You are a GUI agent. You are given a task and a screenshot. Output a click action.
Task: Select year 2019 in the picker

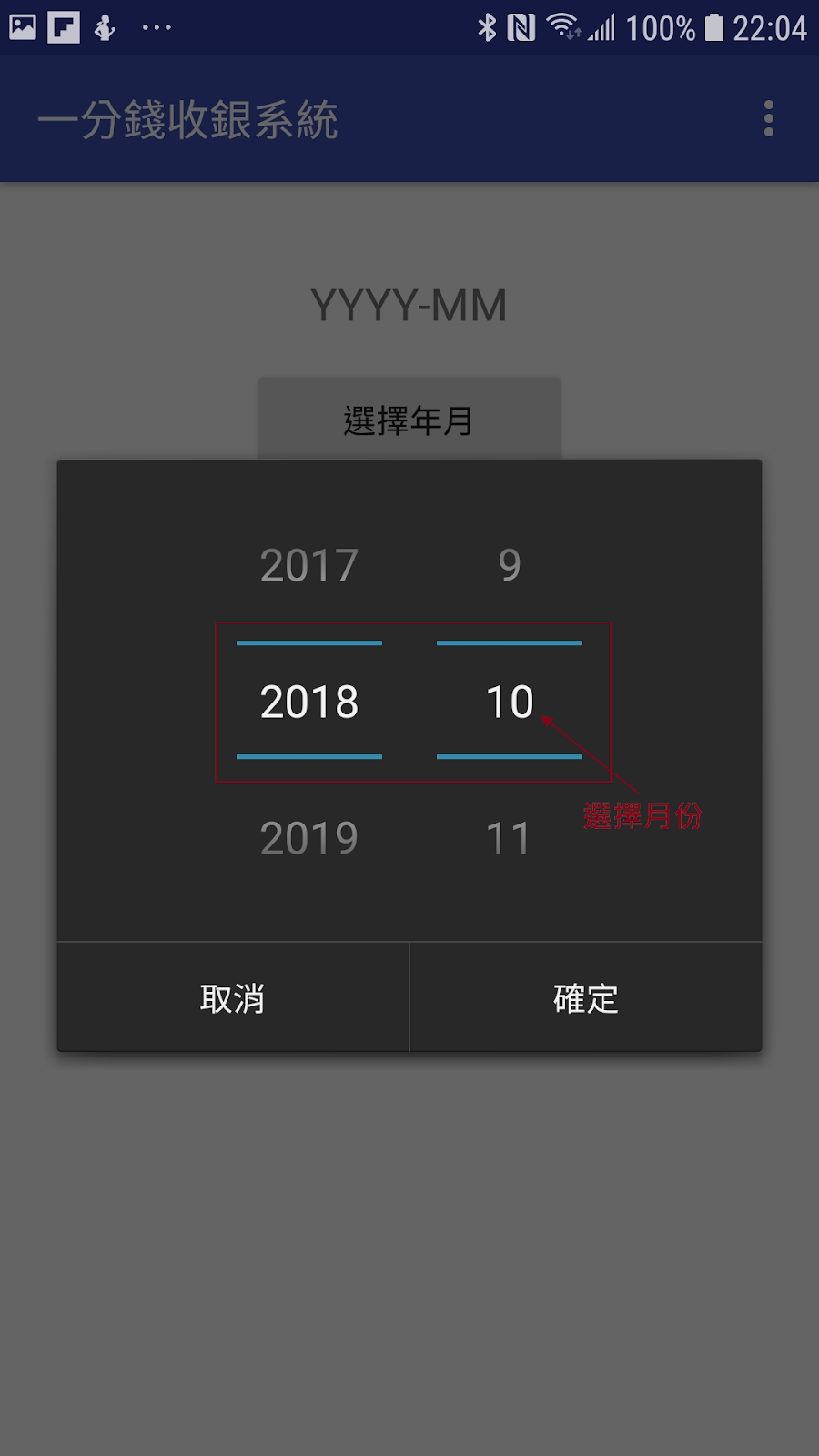309,838
